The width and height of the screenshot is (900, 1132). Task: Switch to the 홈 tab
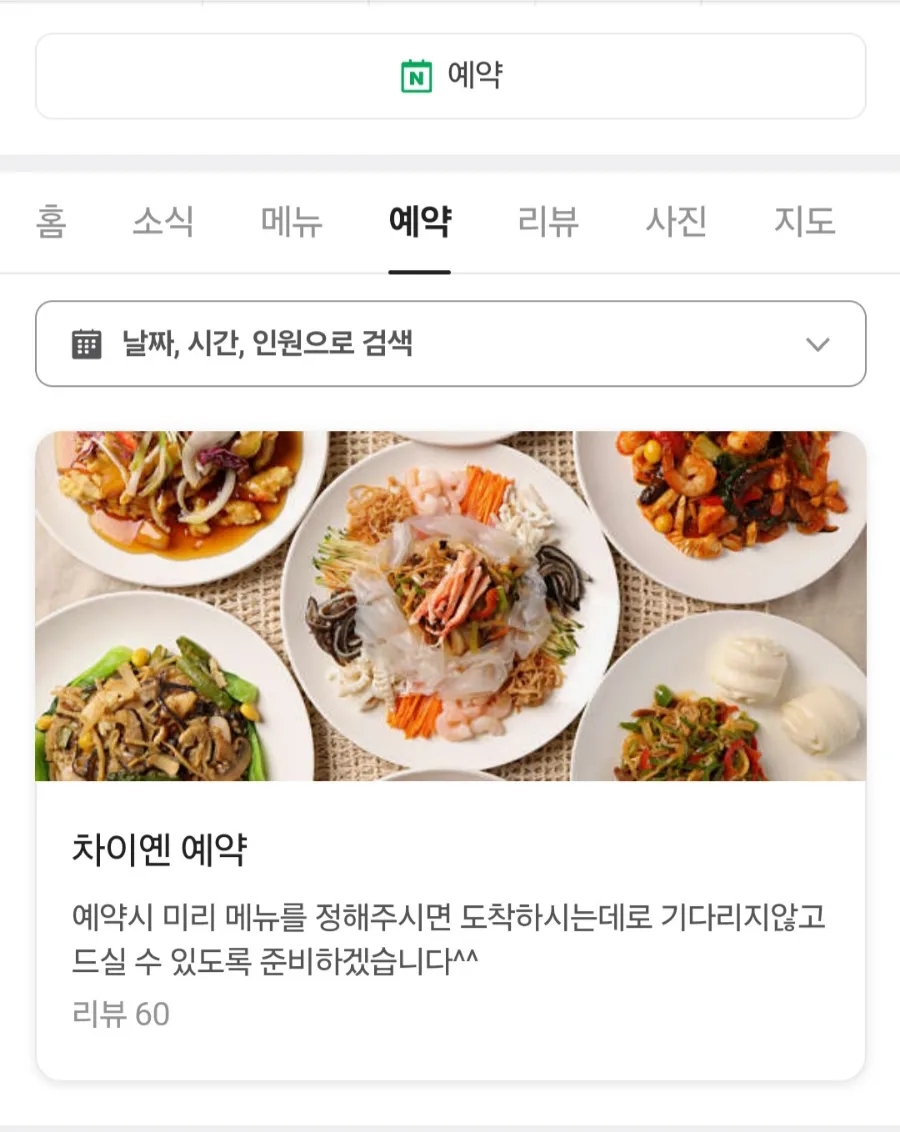point(51,221)
